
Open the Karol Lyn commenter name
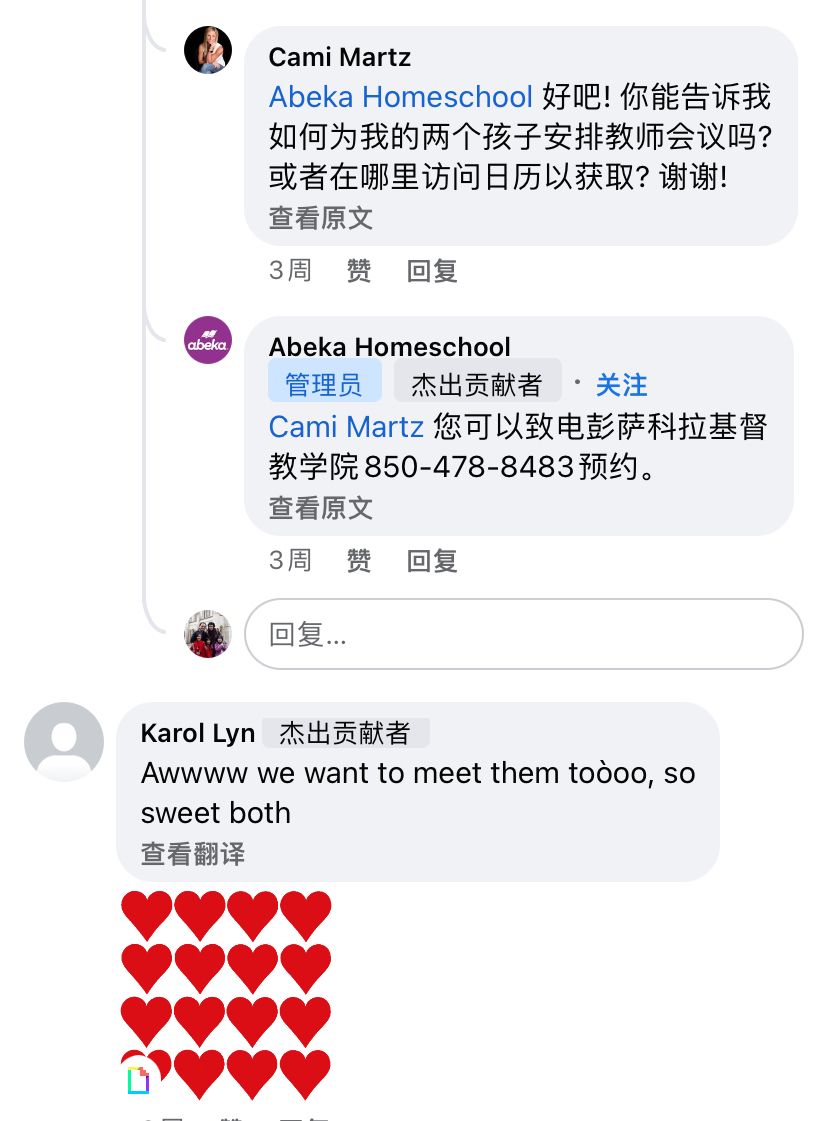click(x=198, y=733)
